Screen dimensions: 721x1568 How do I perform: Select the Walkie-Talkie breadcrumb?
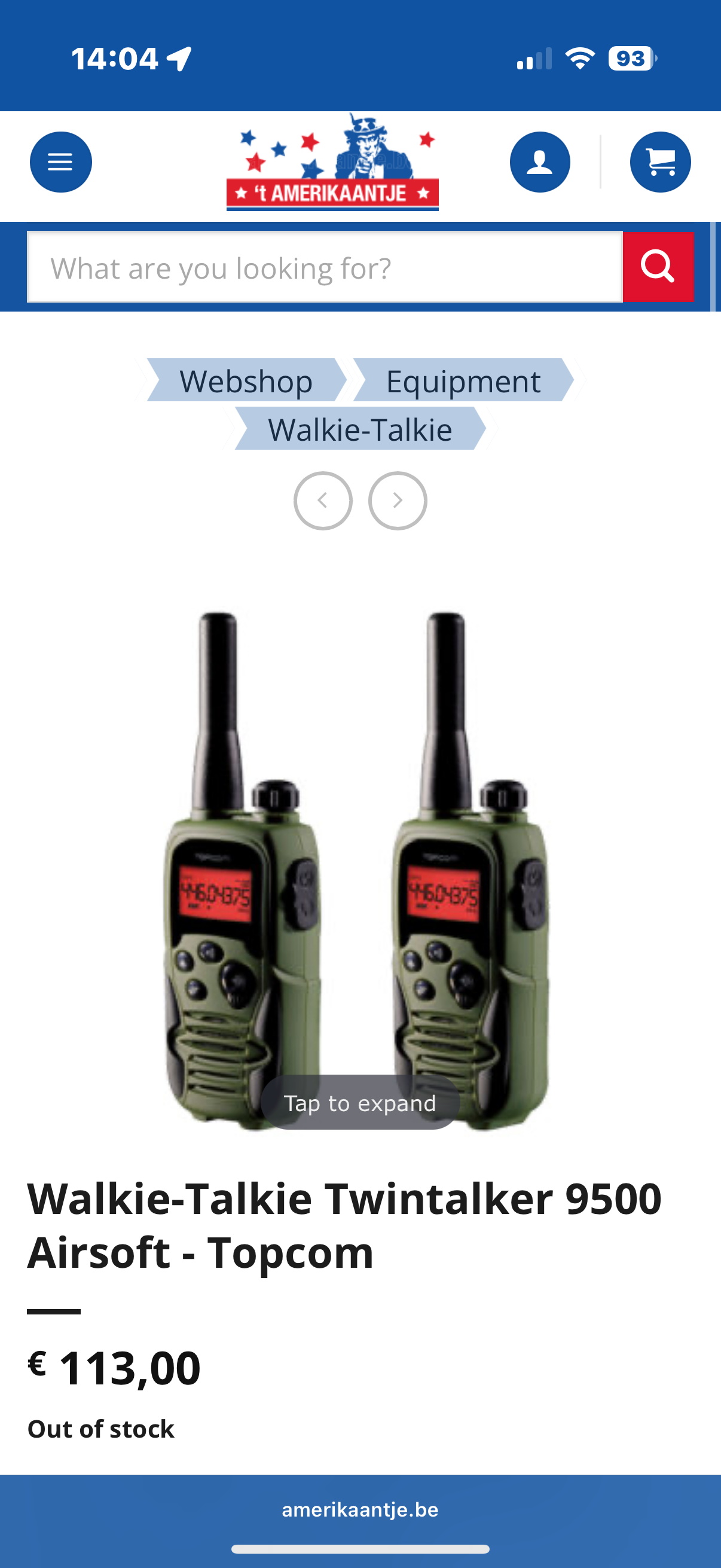(360, 429)
